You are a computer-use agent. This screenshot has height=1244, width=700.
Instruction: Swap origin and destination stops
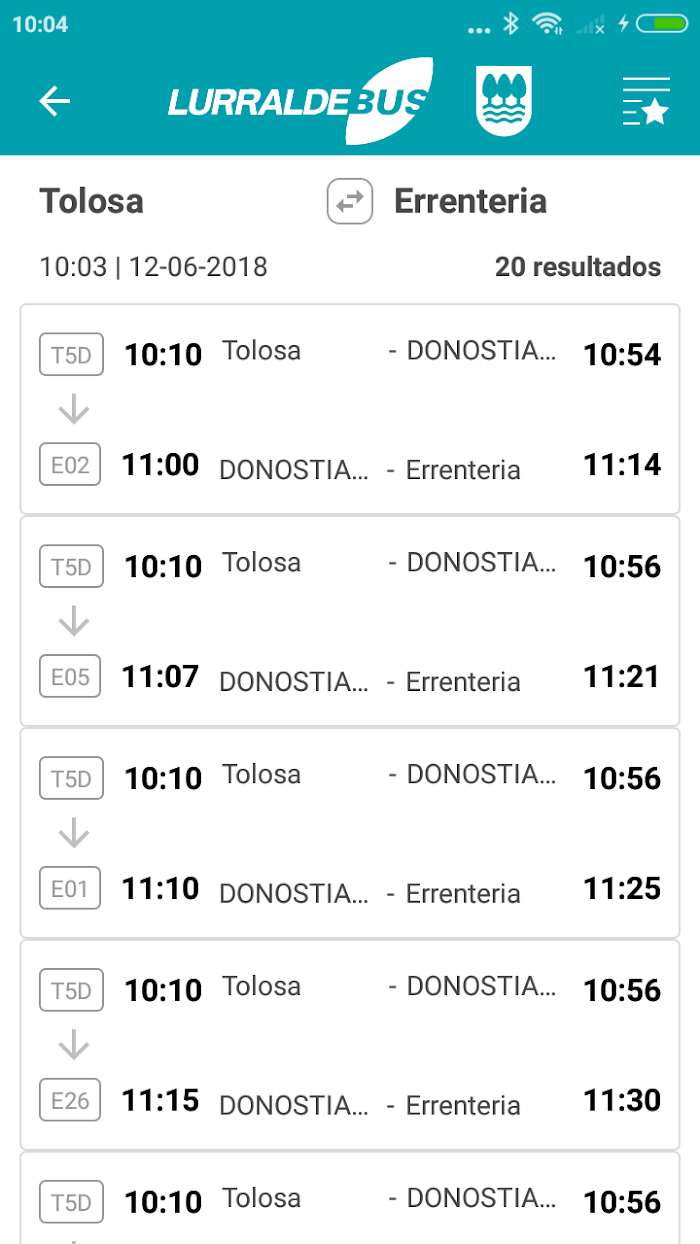click(350, 201)
